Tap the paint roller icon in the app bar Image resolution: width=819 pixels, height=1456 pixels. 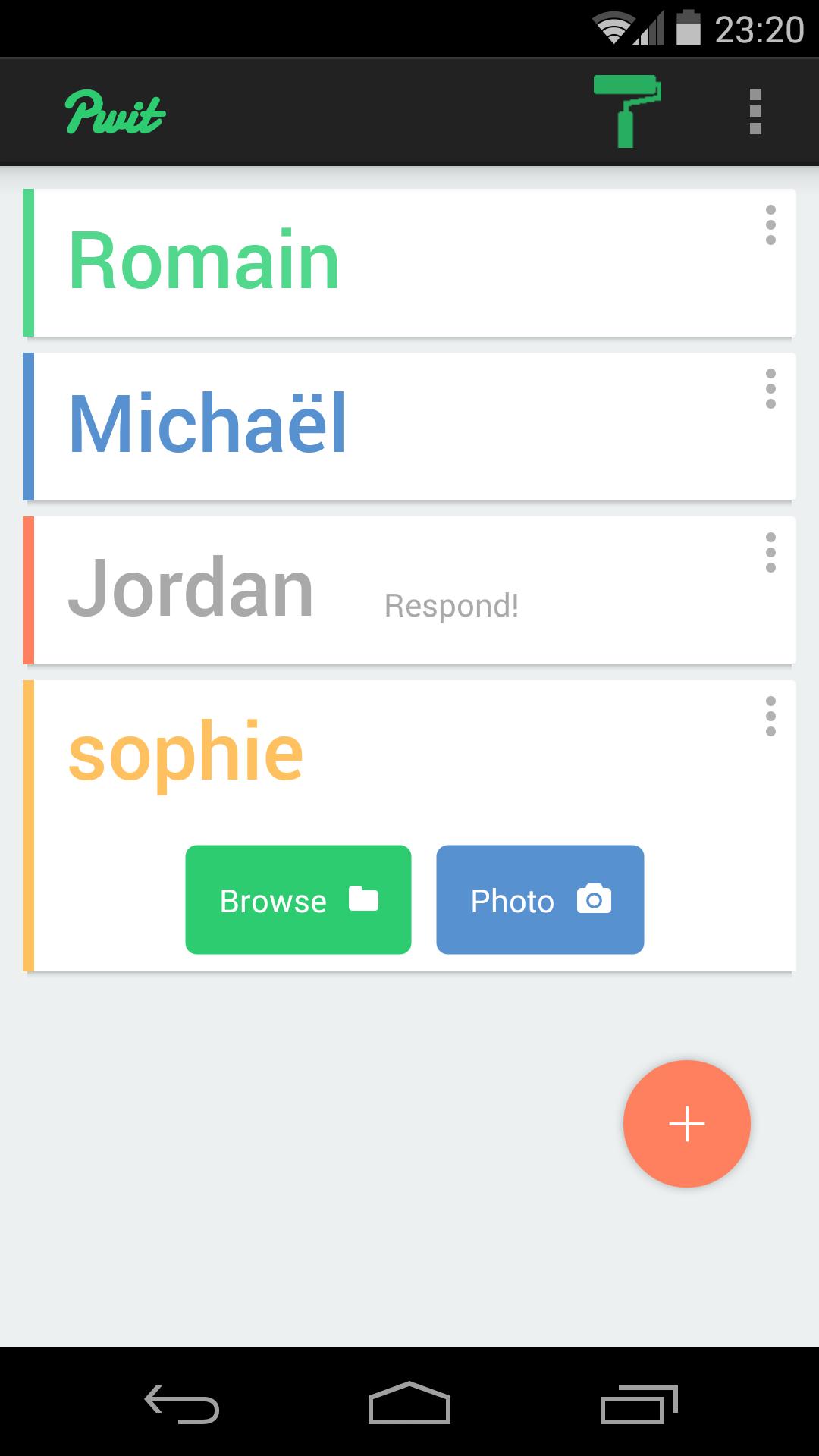pyautogui.click(x=626, y=111)
